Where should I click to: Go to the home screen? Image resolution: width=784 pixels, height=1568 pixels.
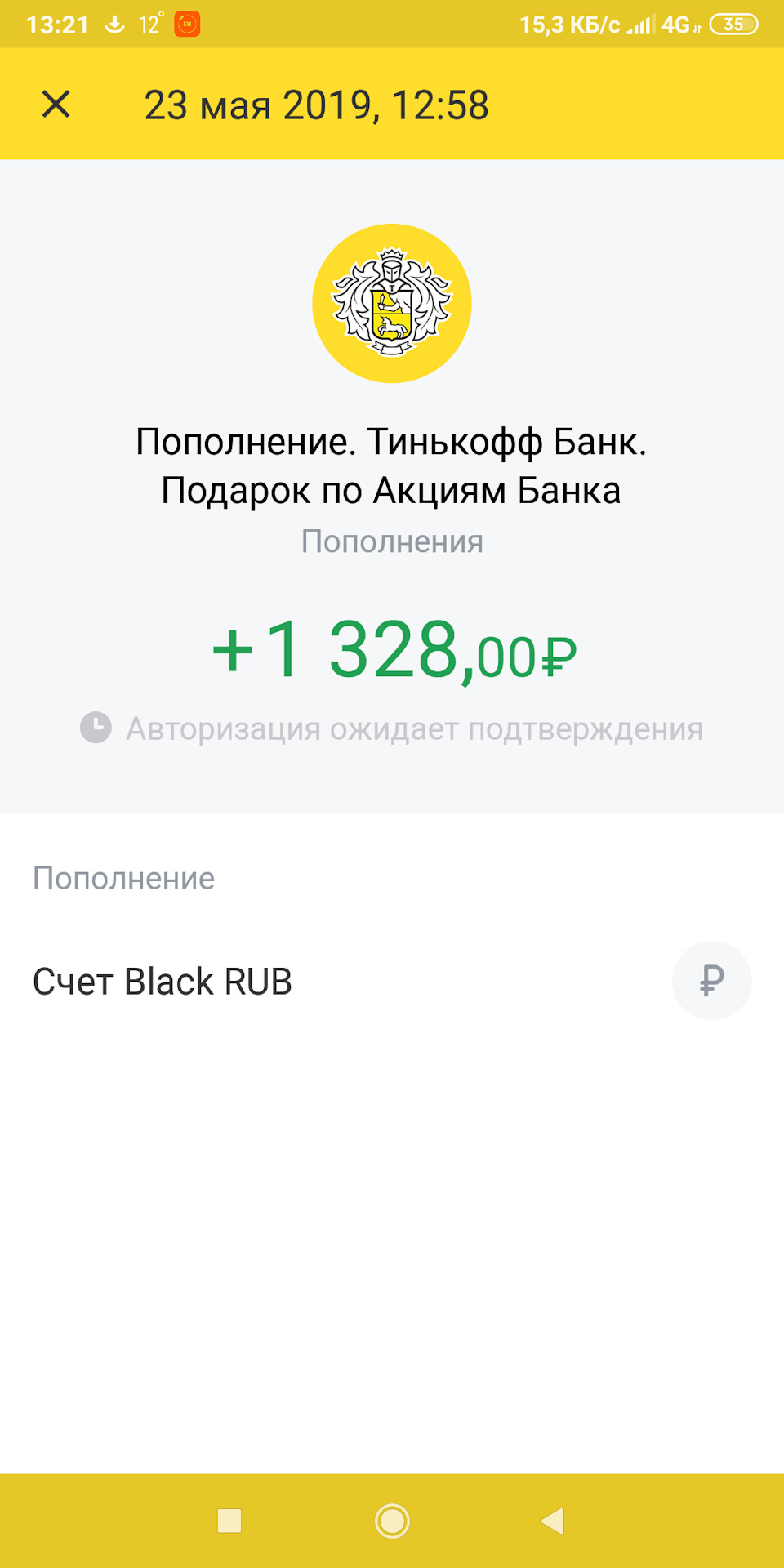[x=392, y=1521]
